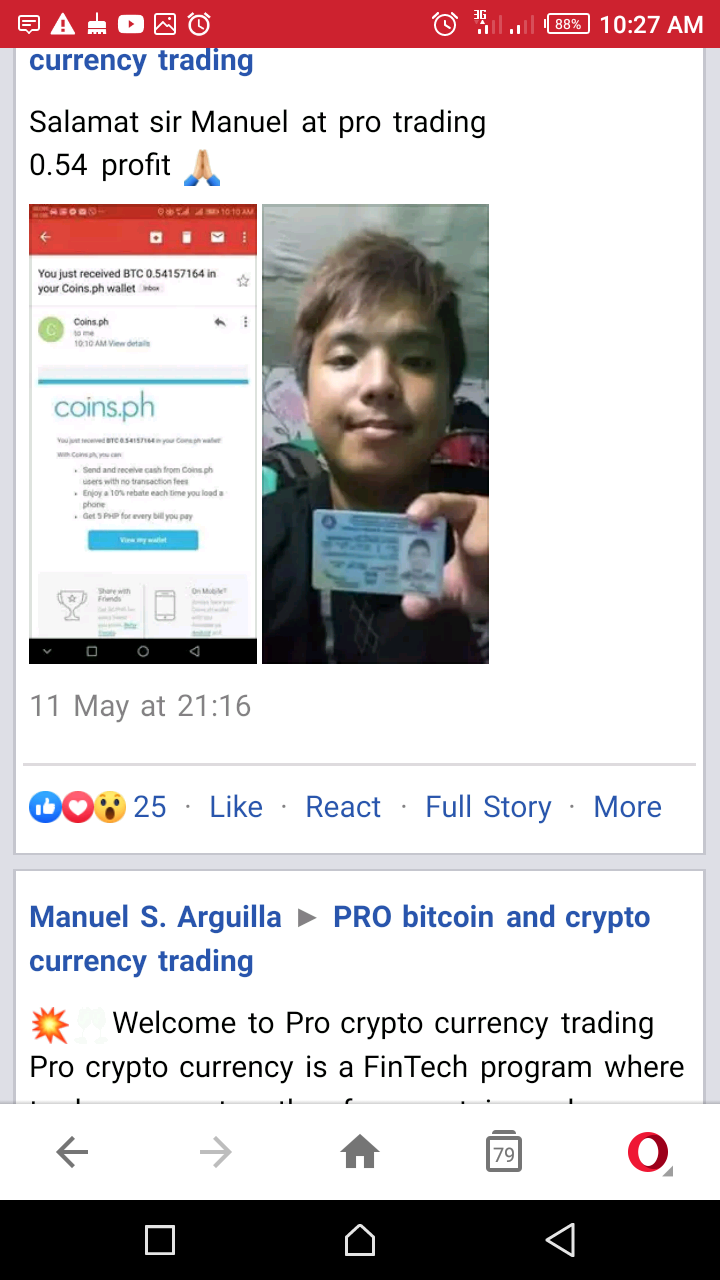Open the photo of person holding ID

pos(375,433)
